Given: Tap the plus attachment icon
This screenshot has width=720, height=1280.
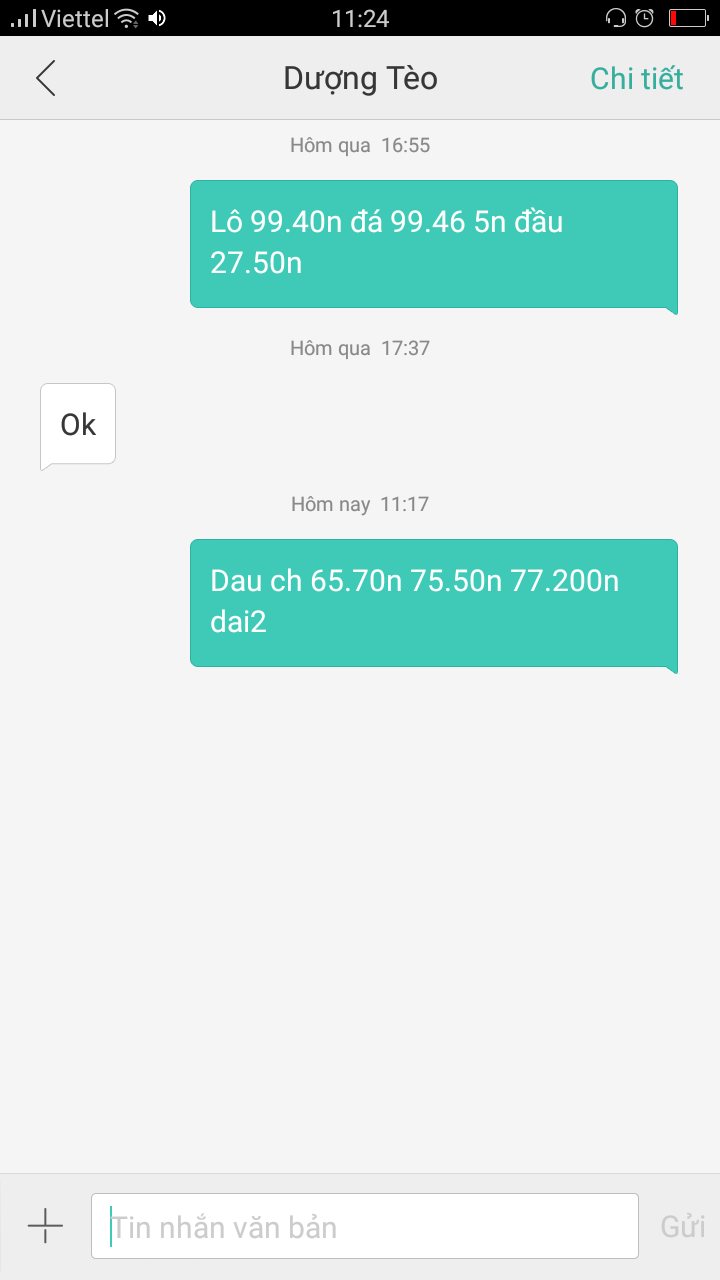Looking at the screenshot, I should (x=45, y=1226).
